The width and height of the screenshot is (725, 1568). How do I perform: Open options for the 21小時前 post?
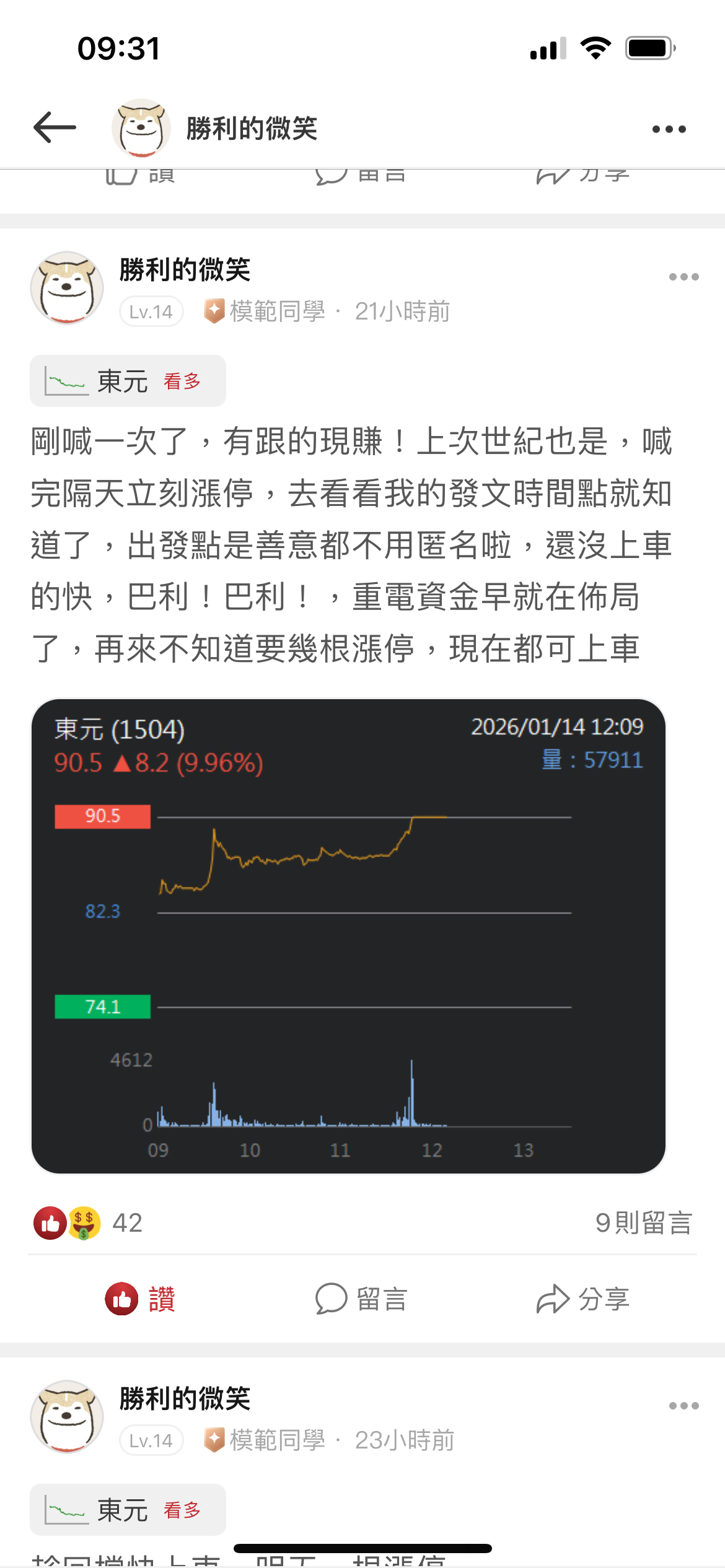click(x=683, y=277)
